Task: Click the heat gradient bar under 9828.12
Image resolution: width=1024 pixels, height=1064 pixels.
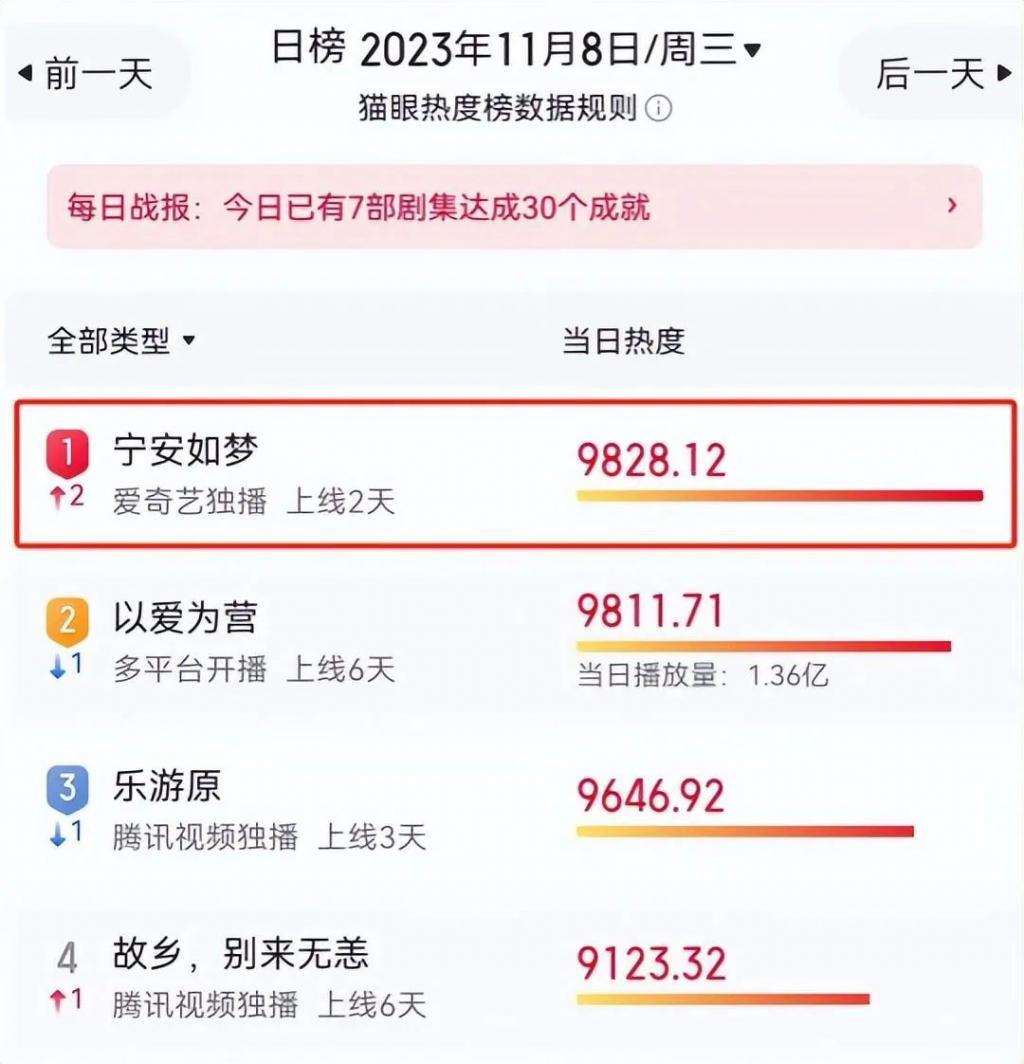Action: pyautogui.click(x=780, y=495)
